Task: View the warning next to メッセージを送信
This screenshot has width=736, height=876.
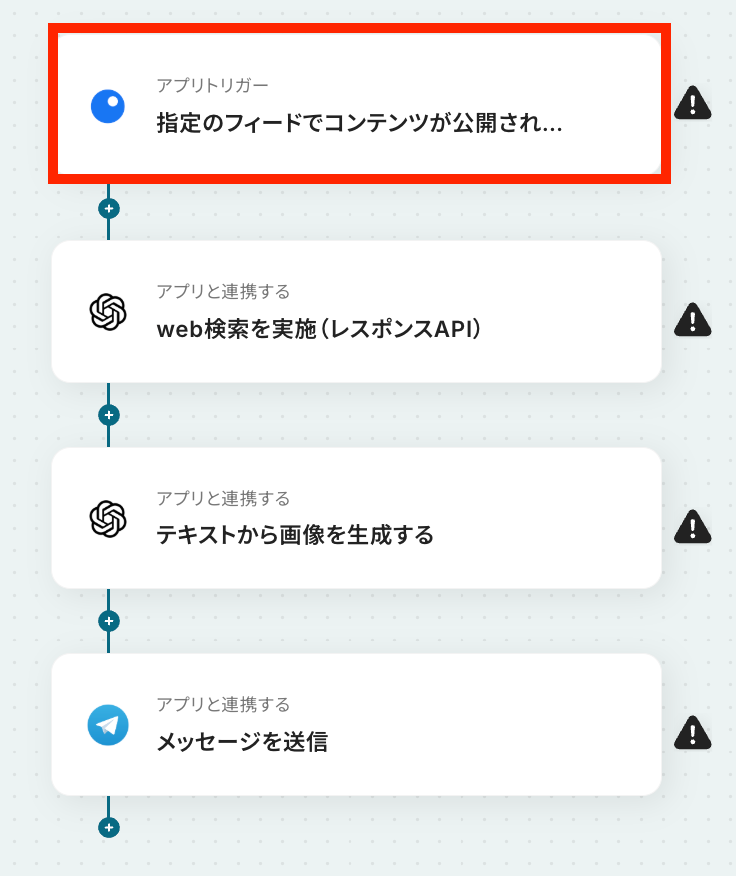Action: point(692,732)
